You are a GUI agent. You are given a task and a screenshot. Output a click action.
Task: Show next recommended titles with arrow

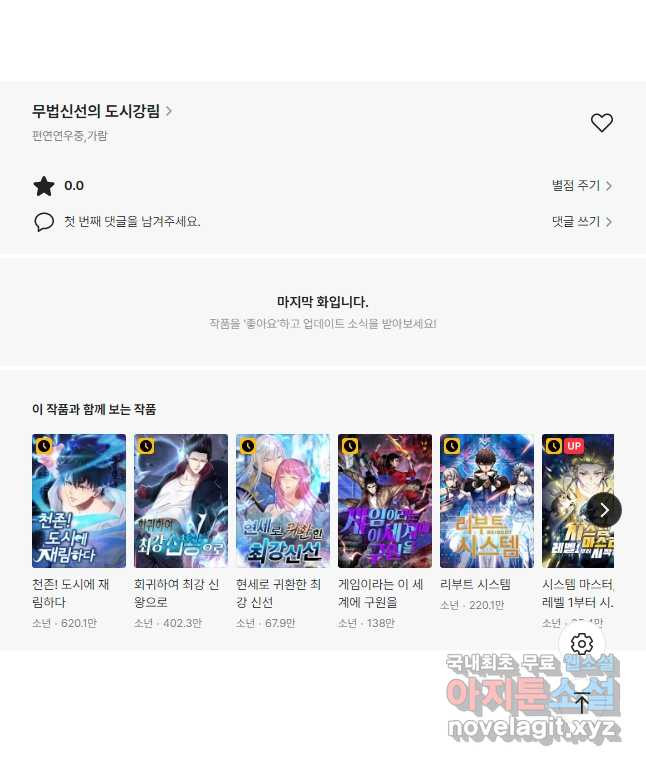pyautogui.click(x=604, y=510)
